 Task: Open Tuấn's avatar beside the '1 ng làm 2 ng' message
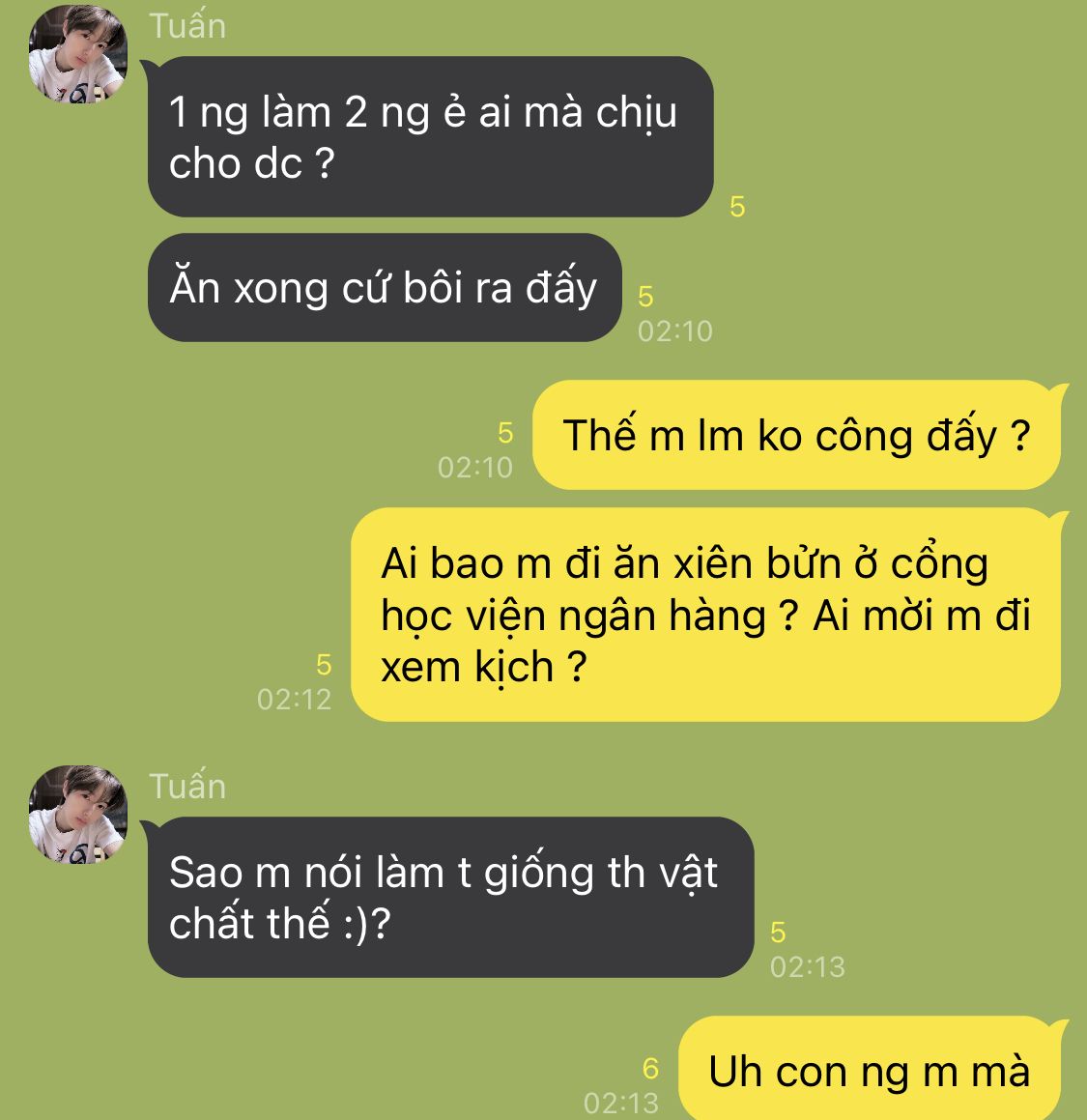[78, 54]
